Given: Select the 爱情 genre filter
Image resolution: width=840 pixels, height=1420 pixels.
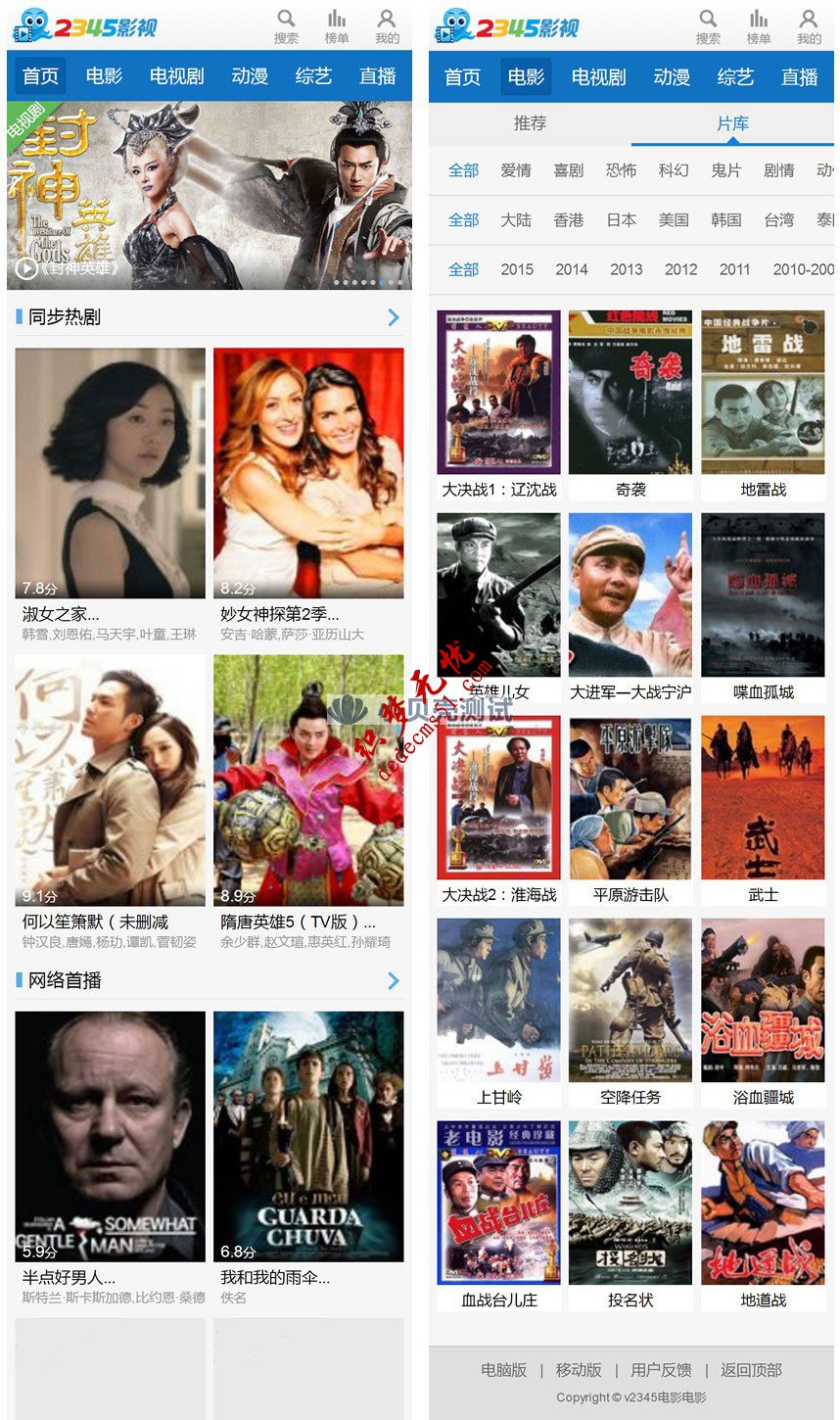Looking at the screenshot, I should click(516, 170).
